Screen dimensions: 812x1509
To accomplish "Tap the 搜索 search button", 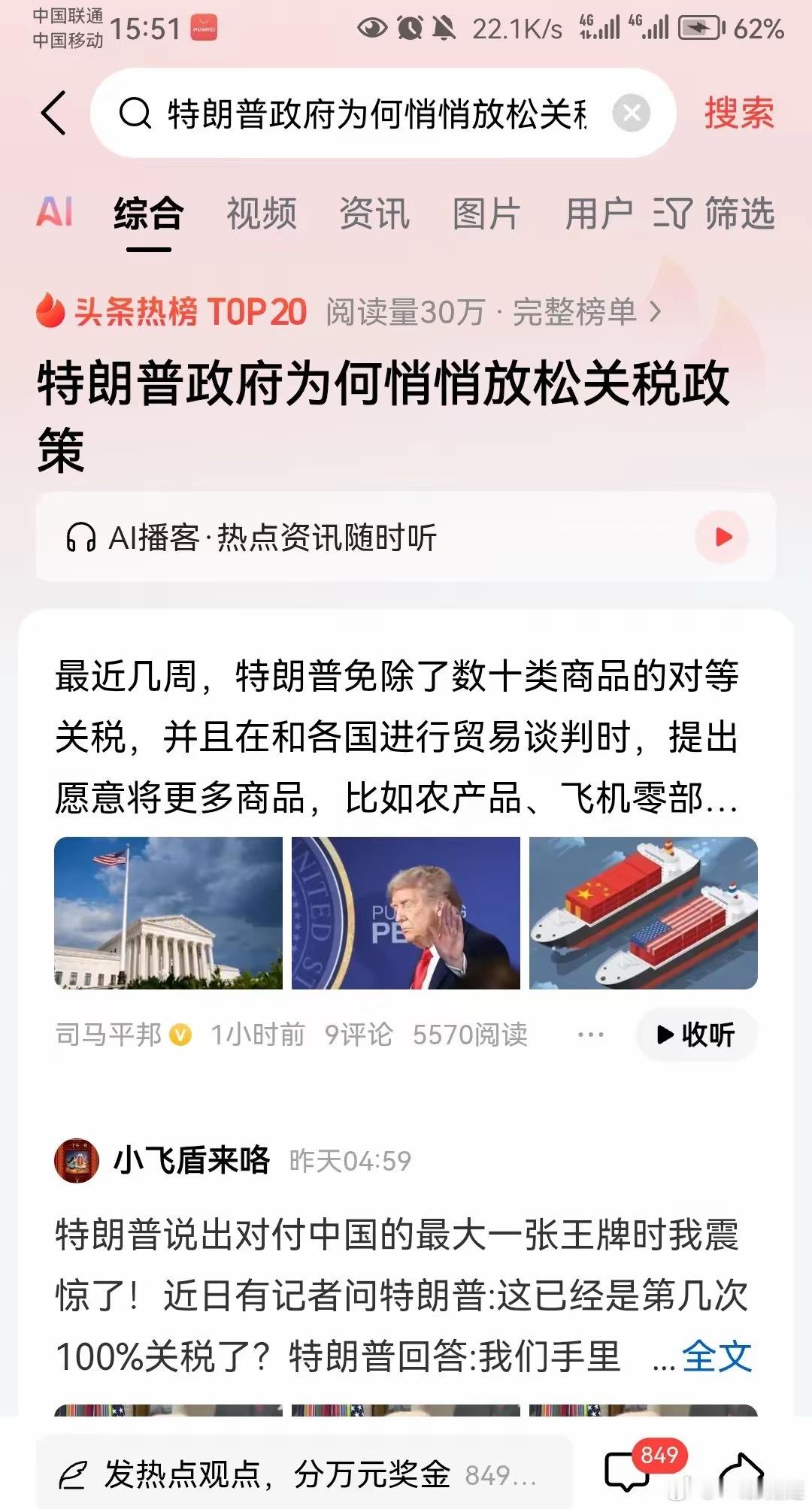I will tap(738, 113).
